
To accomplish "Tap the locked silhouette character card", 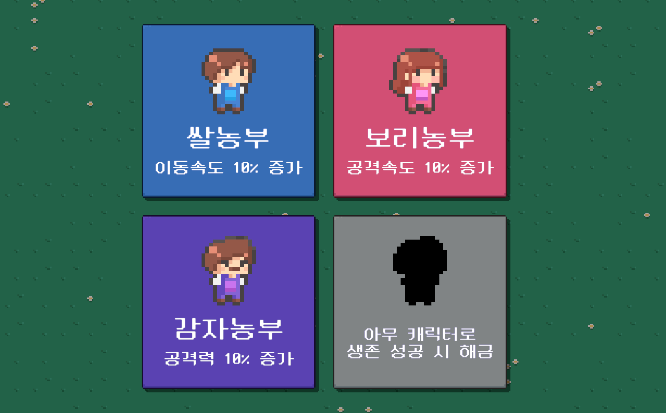I will (x=420, y=301).
